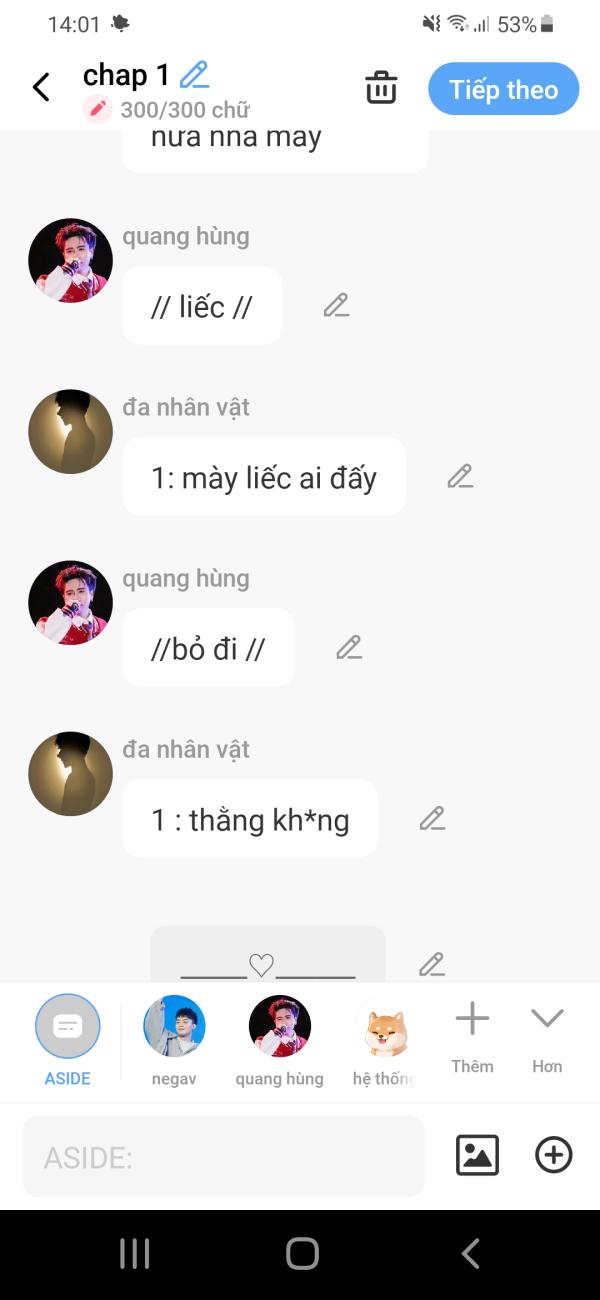The width and height of the screenshot is (600, 1300).
Task: Select quang hùng in the character bar
Action: pyautogui.click(x=280, y=1028)
